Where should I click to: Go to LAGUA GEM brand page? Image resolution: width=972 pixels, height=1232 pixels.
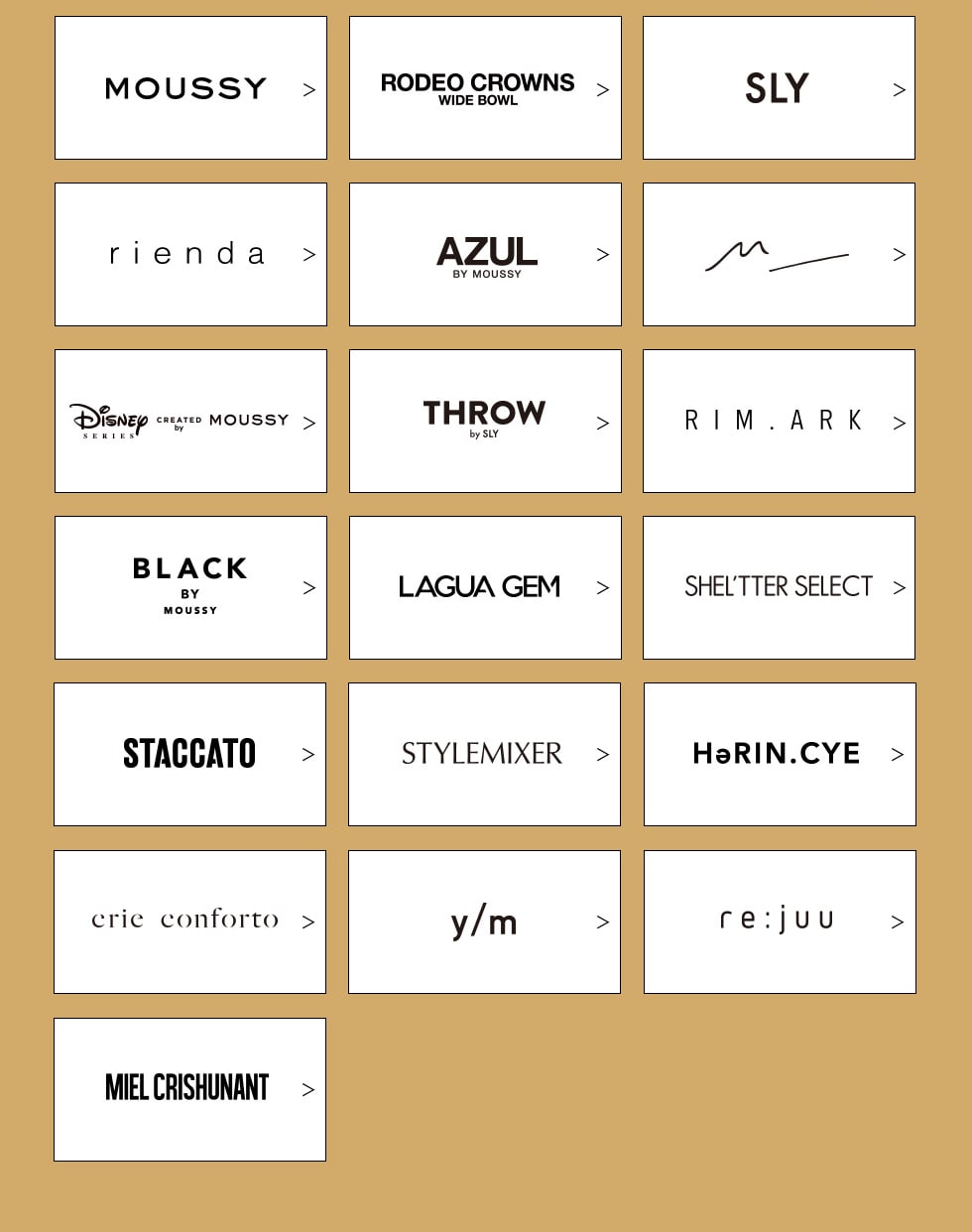tap(485, 588)
